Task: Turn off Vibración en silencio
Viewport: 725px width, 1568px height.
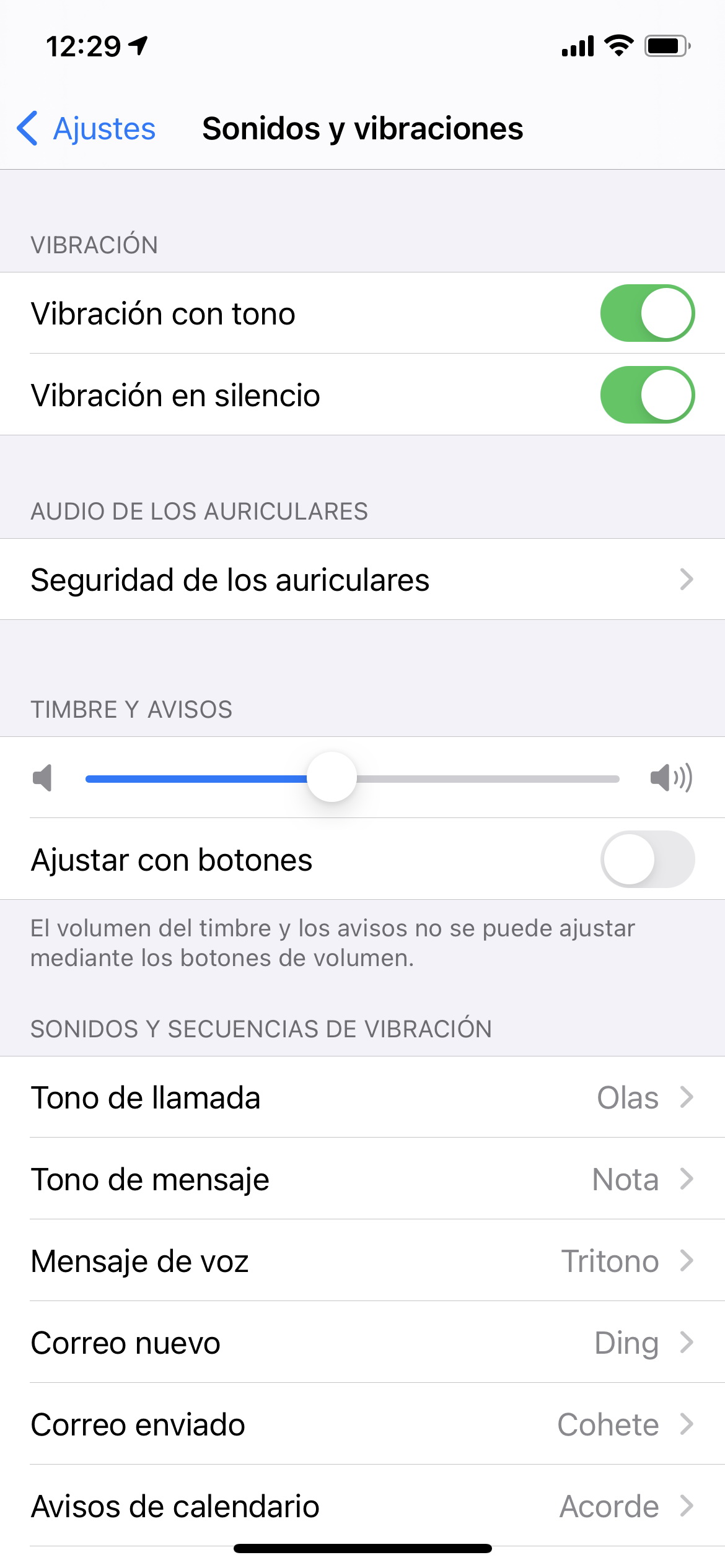Action: pos(647,395)
